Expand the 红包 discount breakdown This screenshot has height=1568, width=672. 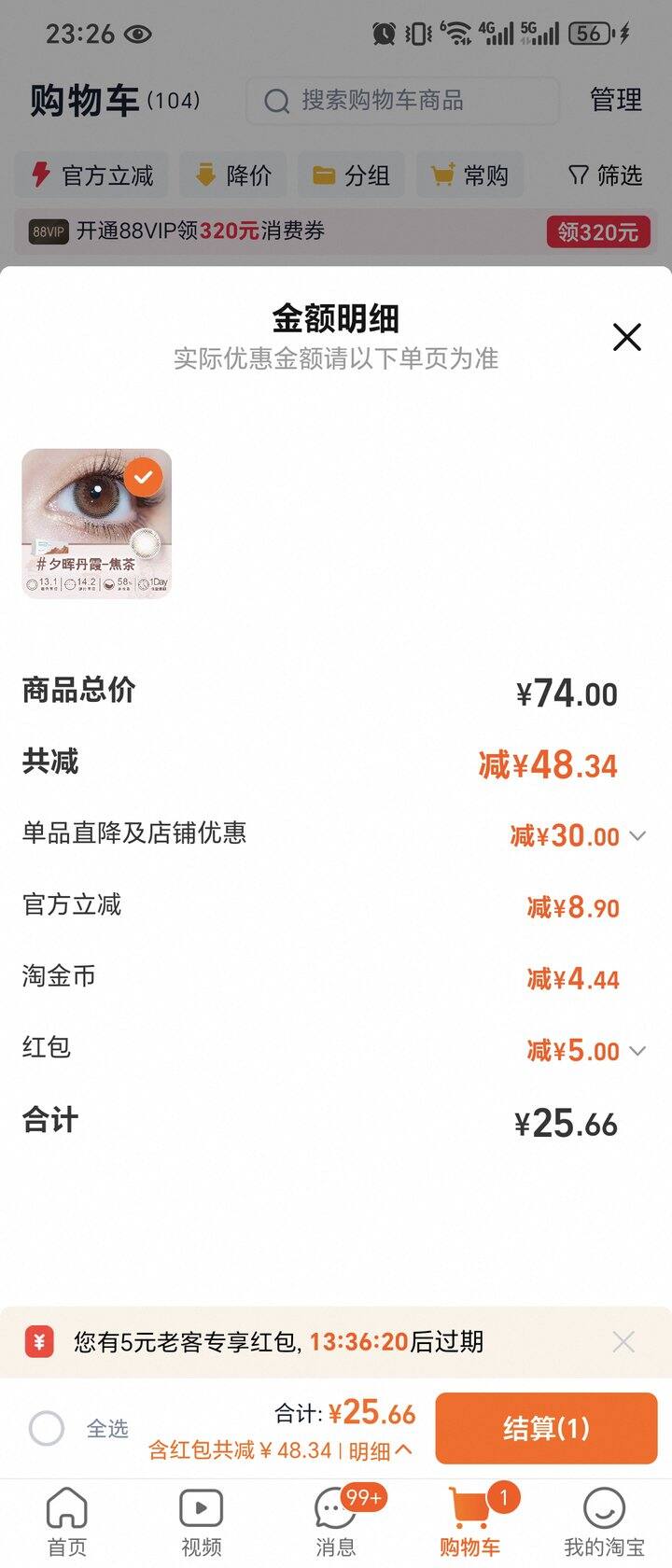tap(638, 1051)
